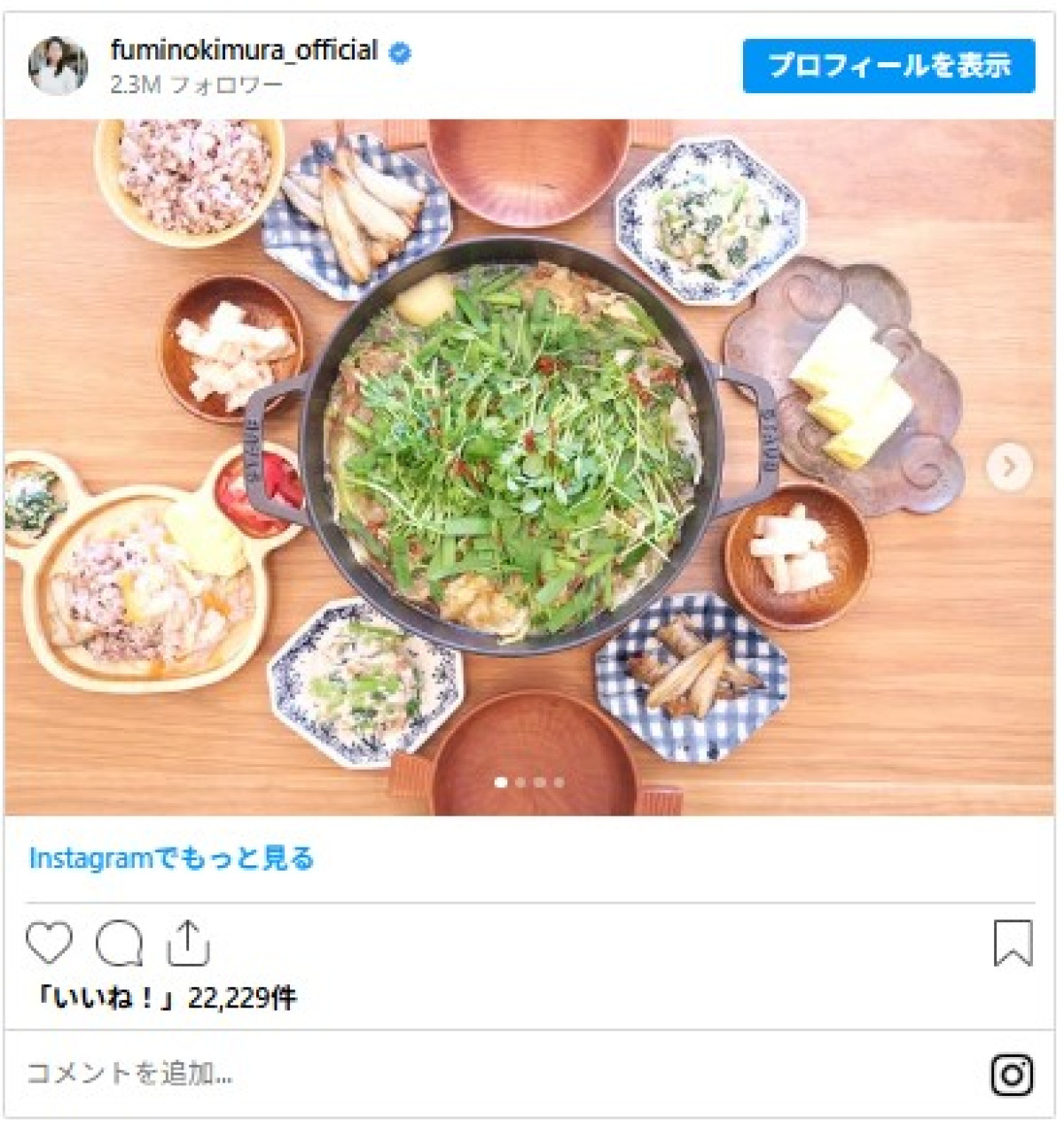Screen dimensions: 1064x1127
Task: Open fuminokimura_official username link
Action: pyautogui.click(x=244, y=51)
